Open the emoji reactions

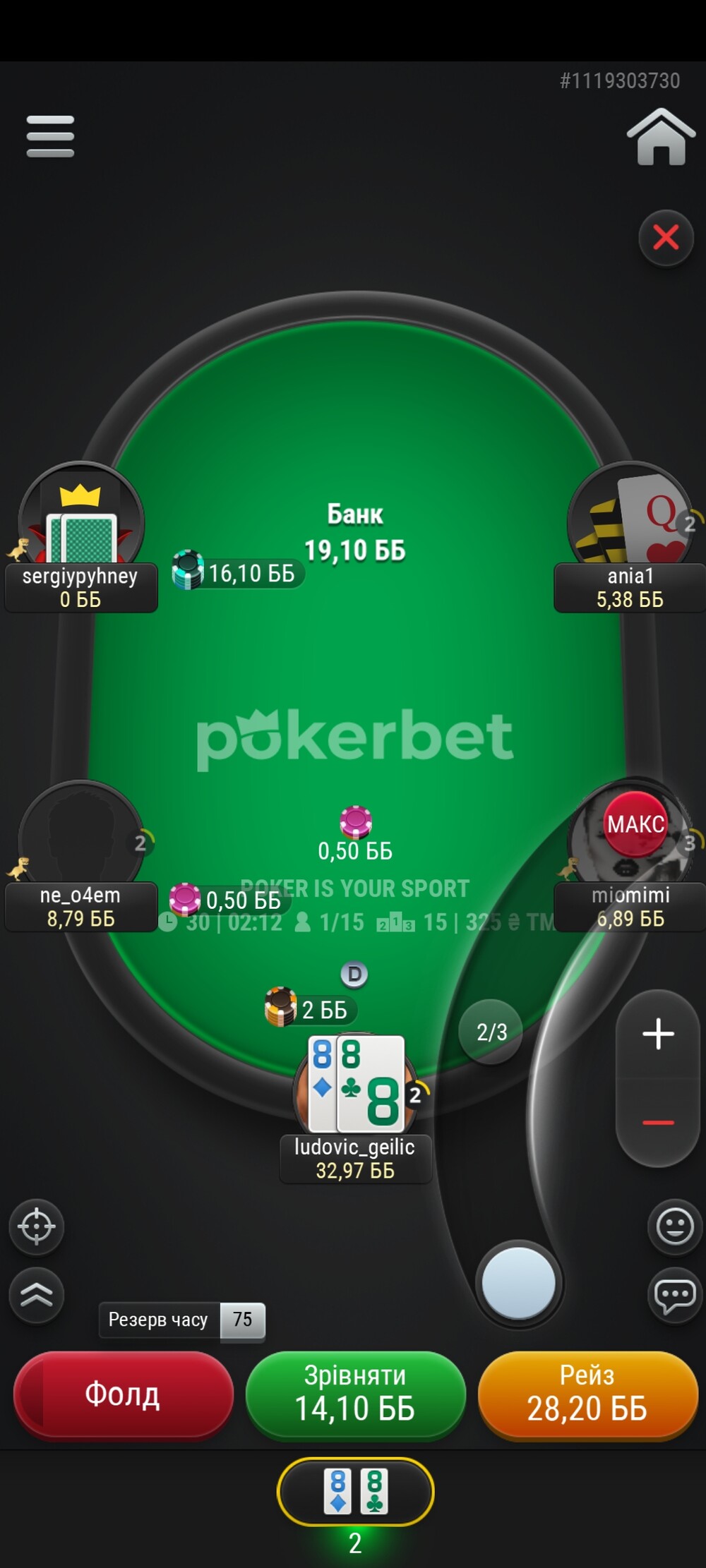(x=675, y=1226)
